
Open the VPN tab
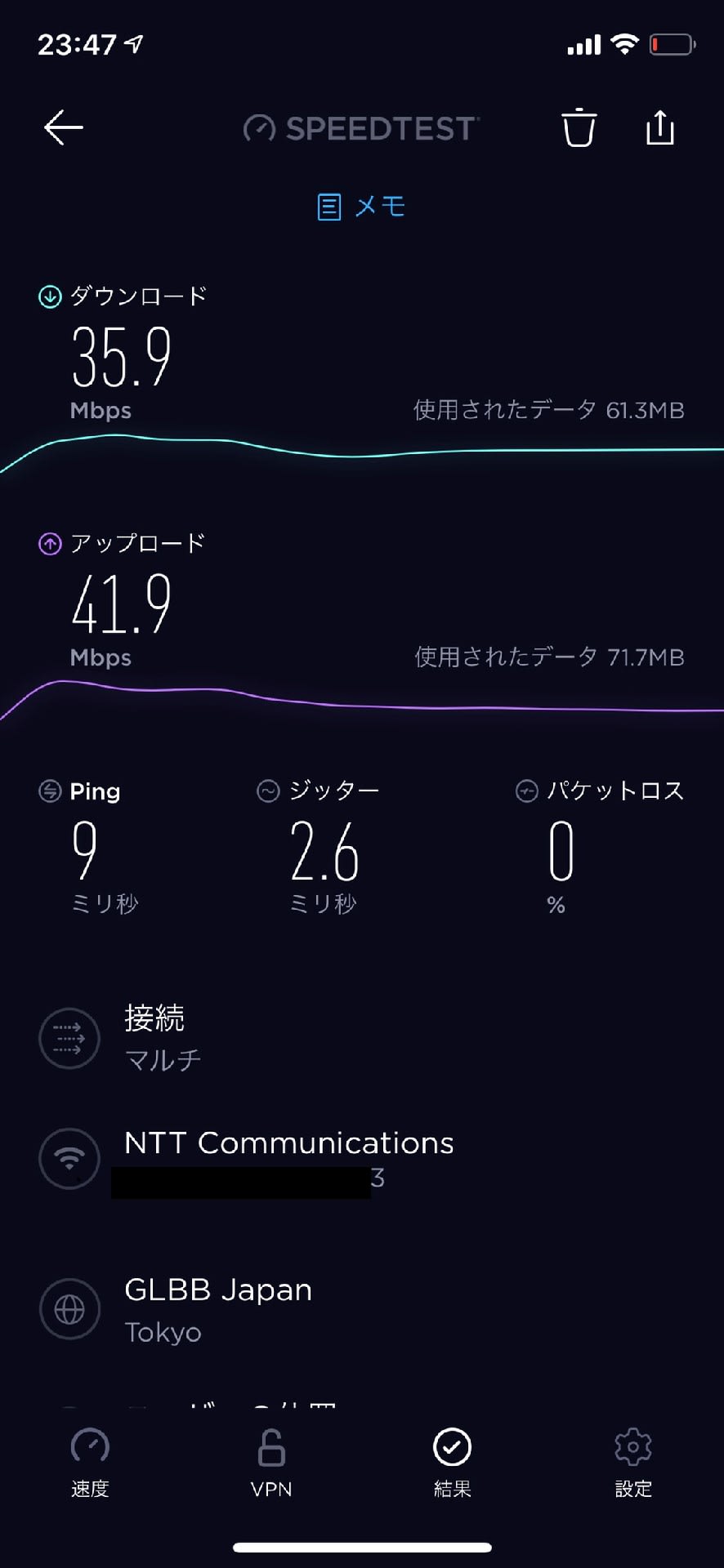point(271,1463)
